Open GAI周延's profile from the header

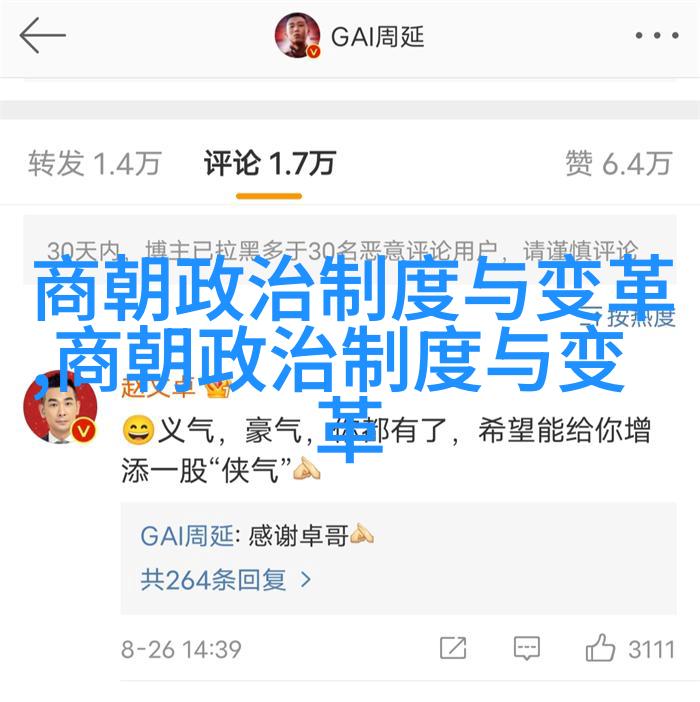coord(350,38)
